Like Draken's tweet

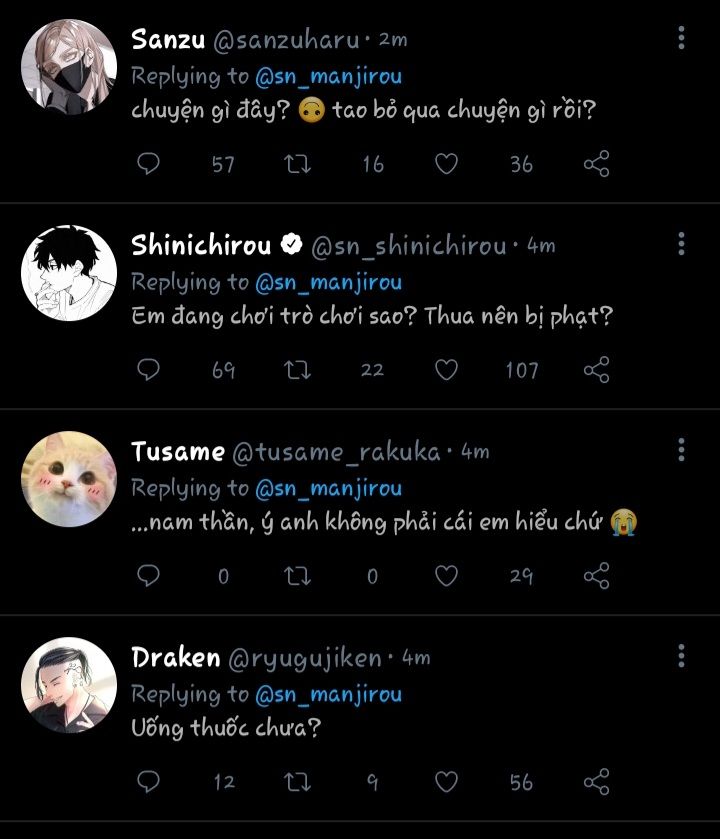[447, 782]
